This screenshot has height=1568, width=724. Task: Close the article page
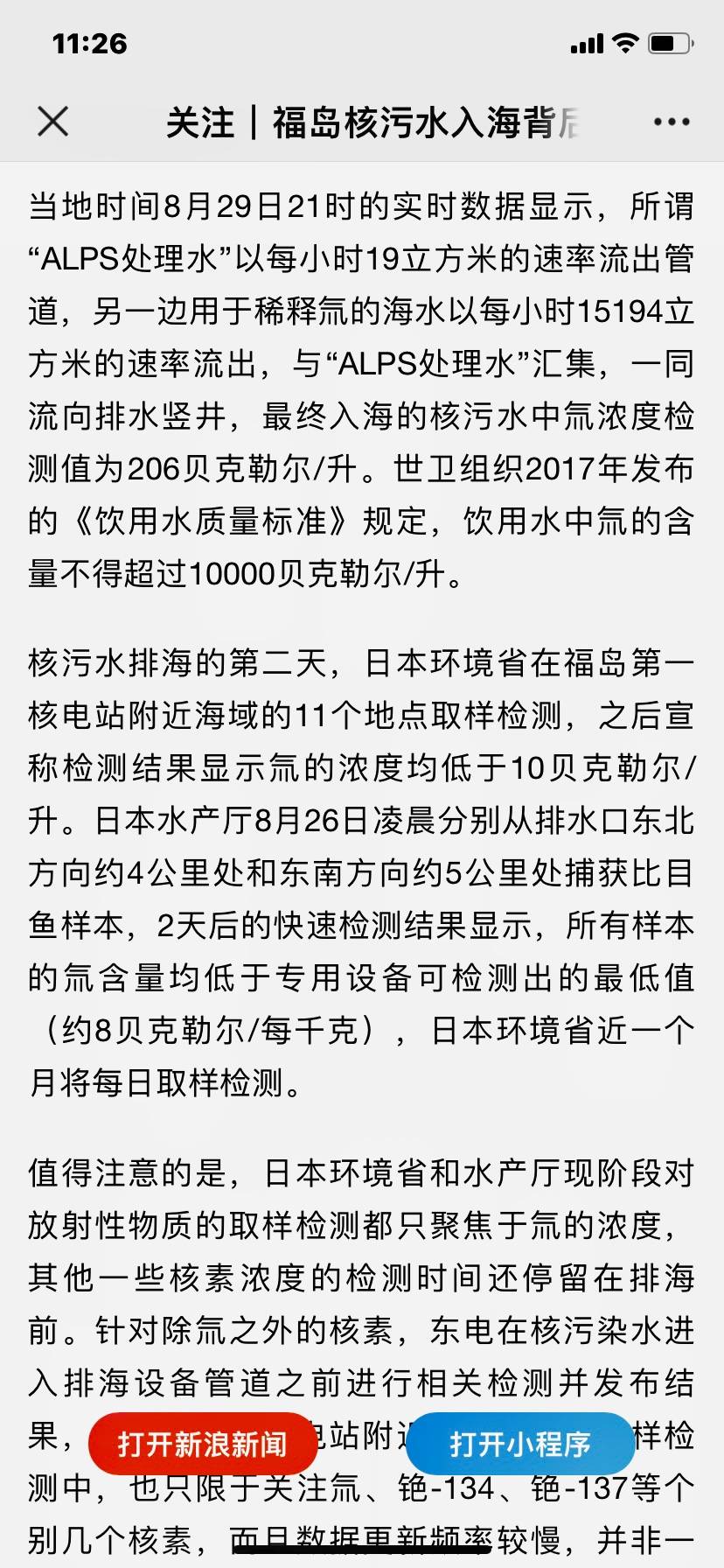(52, 122)
